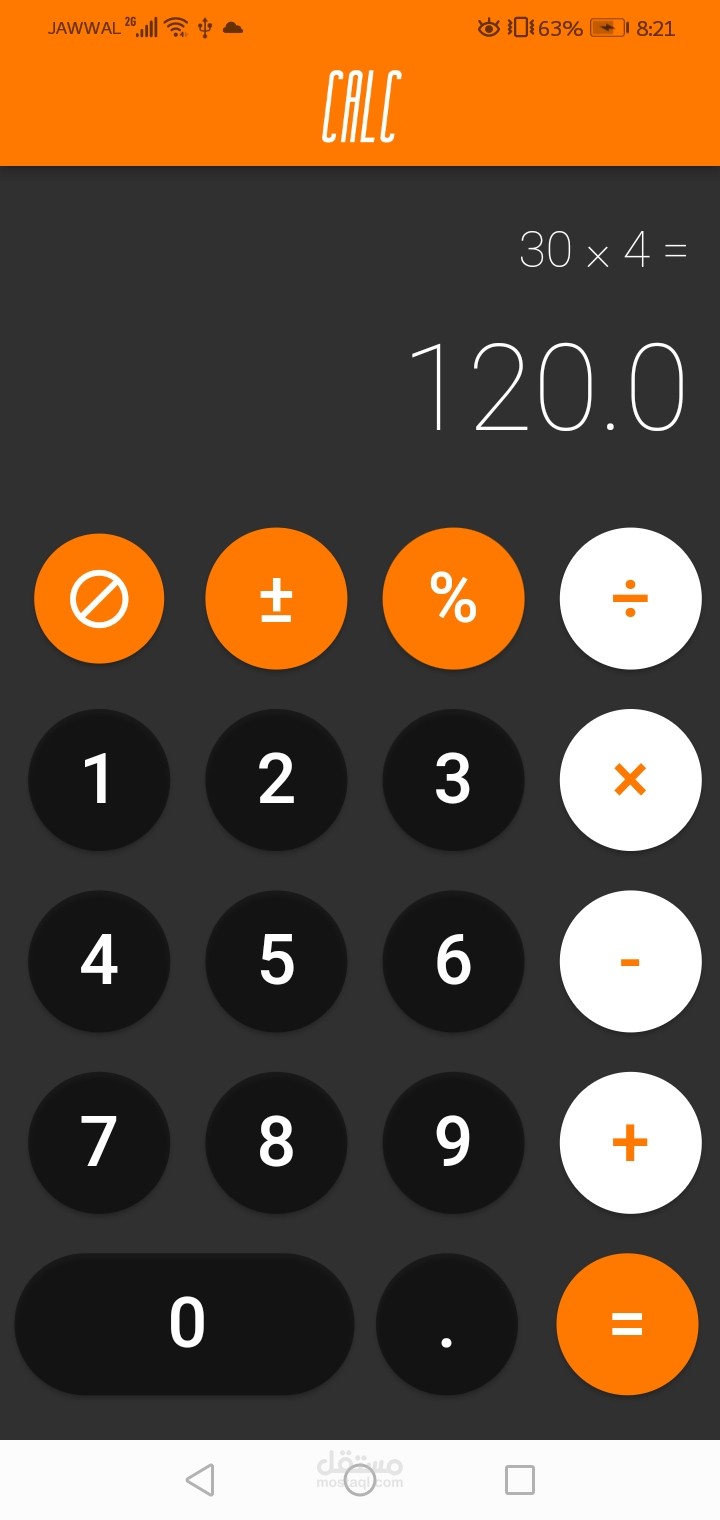Viewport: 720px width, 1520px height.
Task: Enter the decimal point
Action: tap(447, 1324)
